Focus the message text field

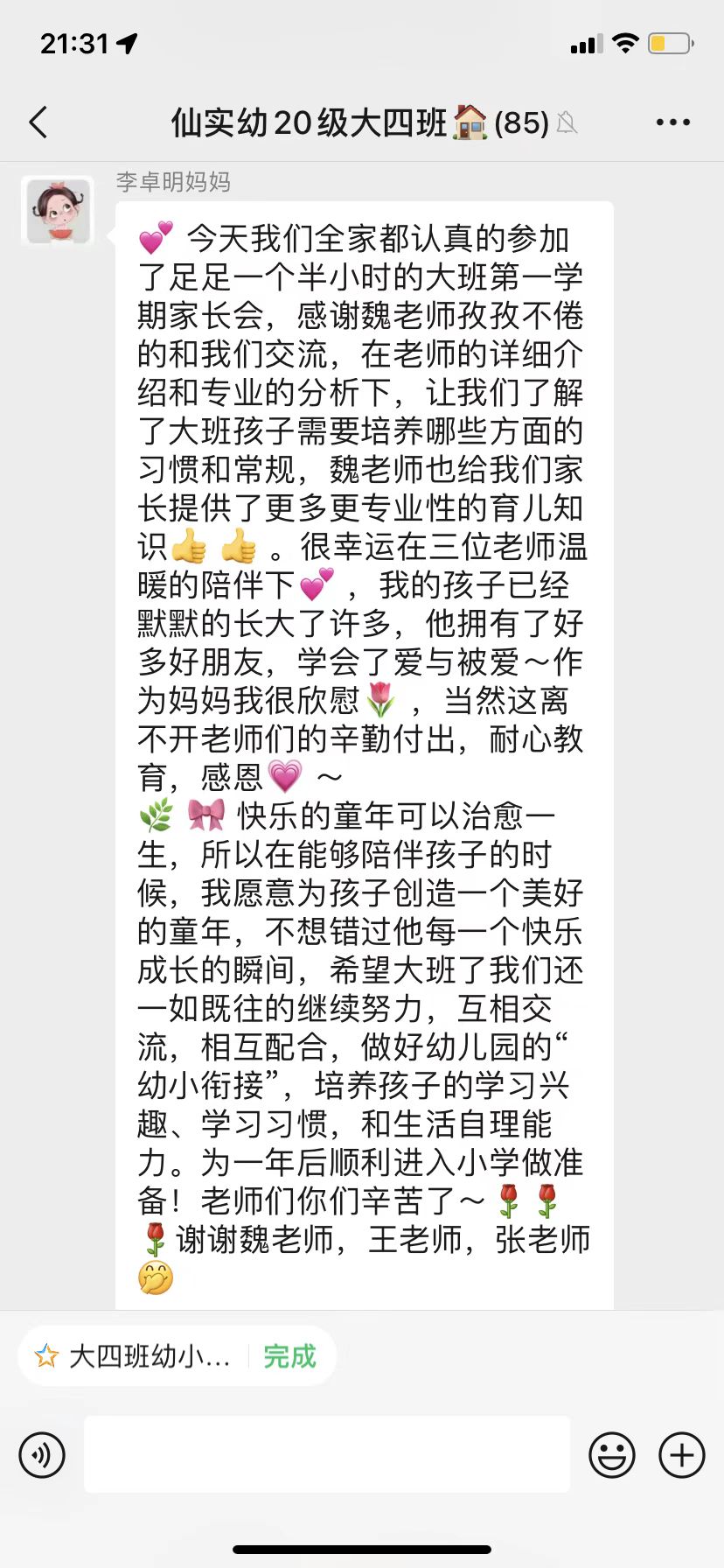(x=327, y=1454)
